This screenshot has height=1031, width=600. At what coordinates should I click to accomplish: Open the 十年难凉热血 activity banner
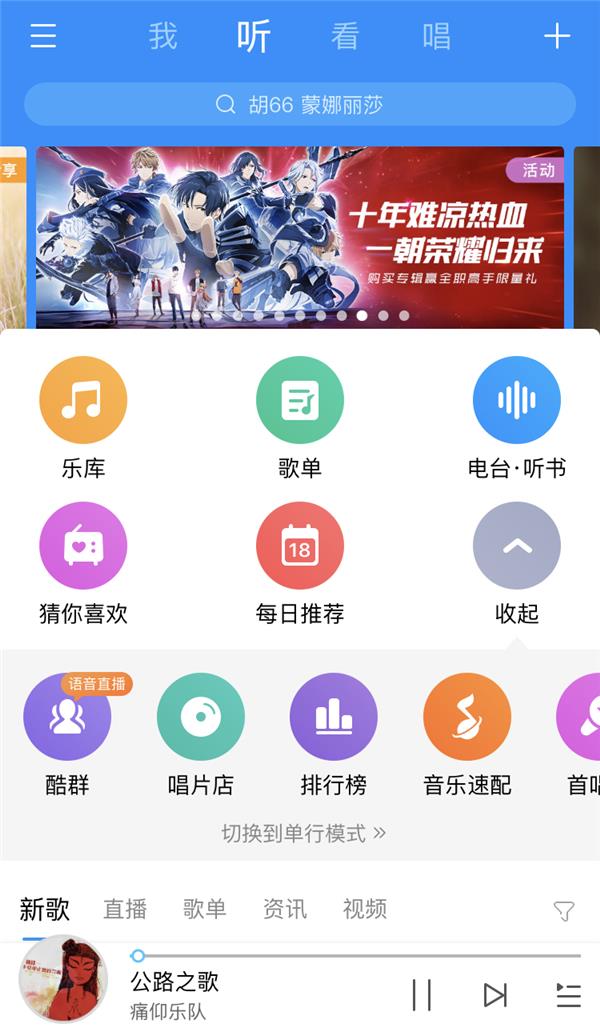pyautogui.click(x=300, y=236)
